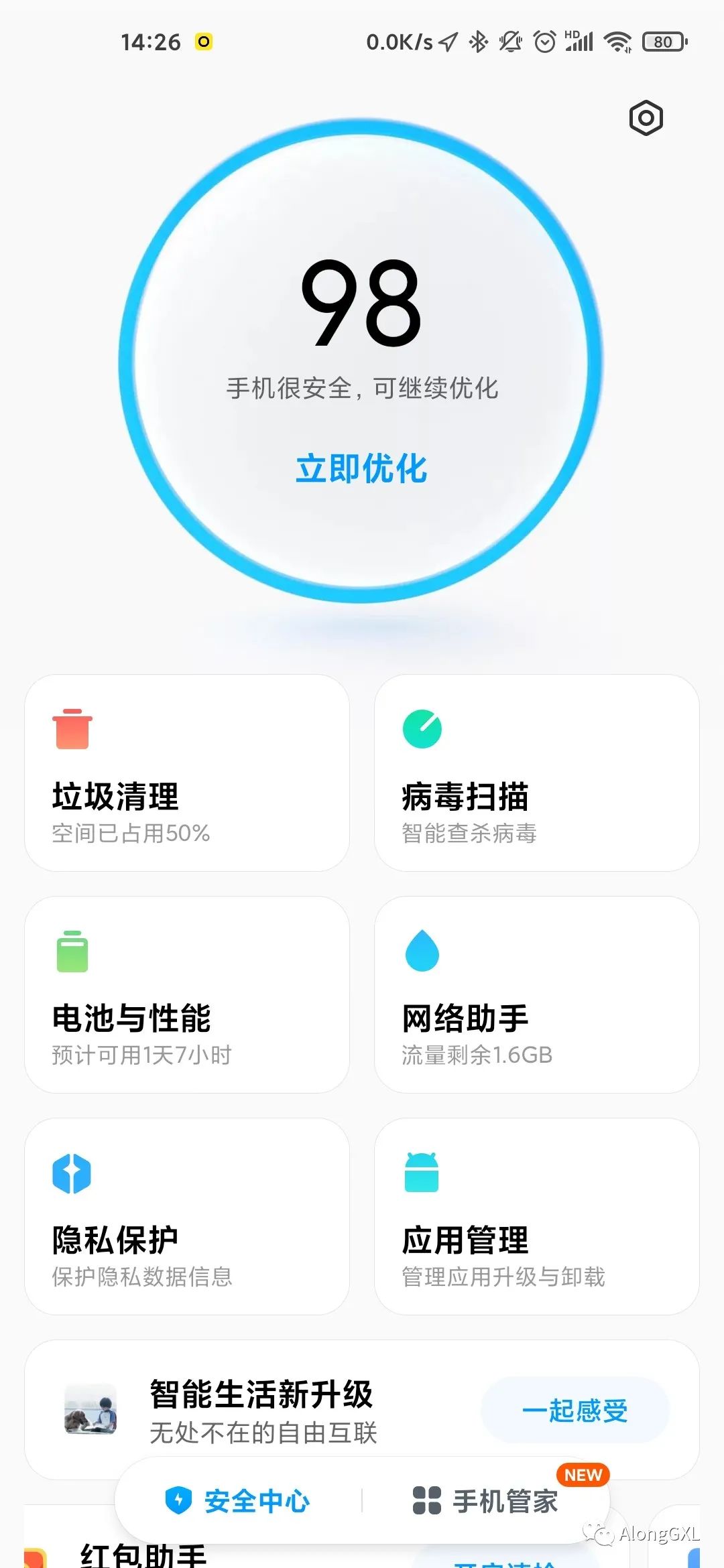Switch to the 手机管家 tab
The width and height of the screenshot is (724, 1568).
point(486,1501)
